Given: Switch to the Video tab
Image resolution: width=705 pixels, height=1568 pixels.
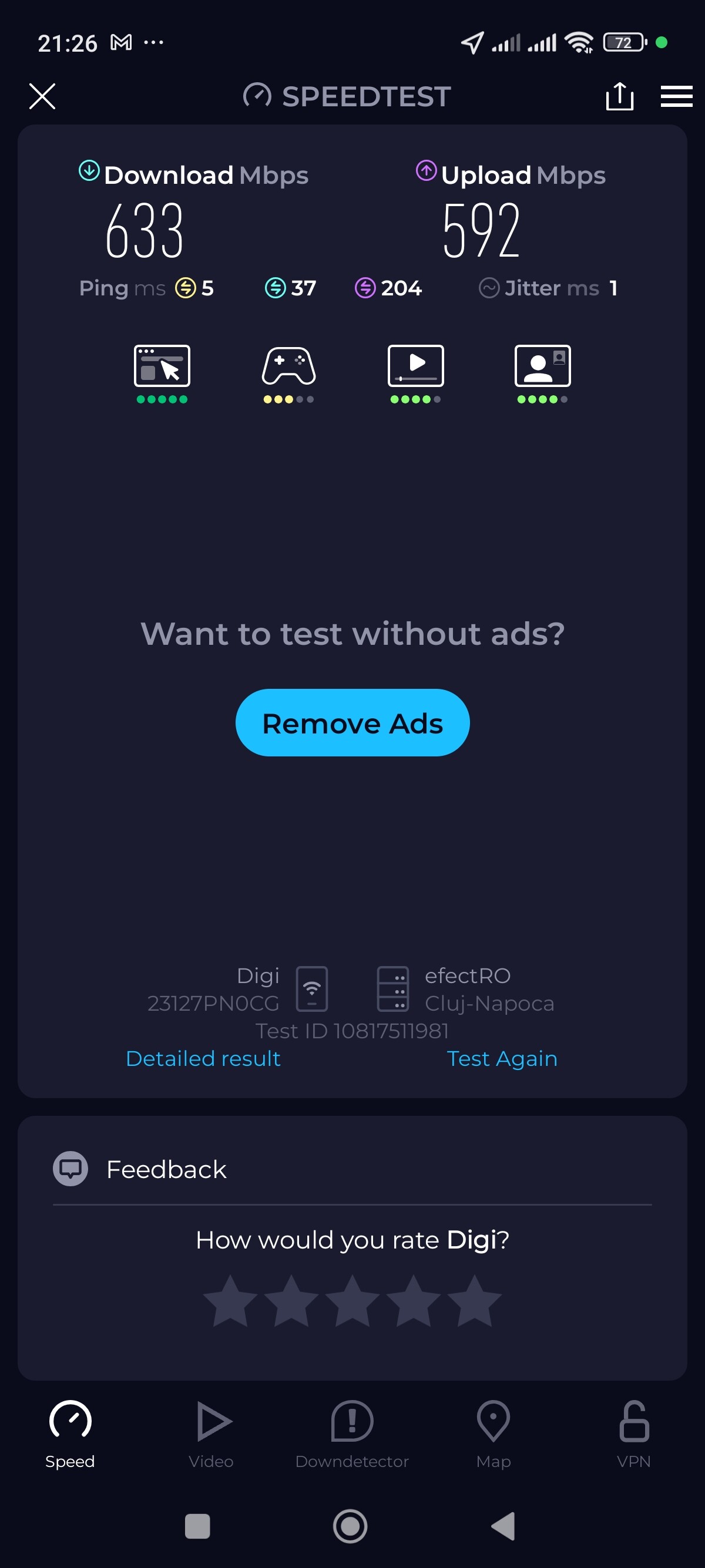Looking at the screenshot, I should (211, 1435).
